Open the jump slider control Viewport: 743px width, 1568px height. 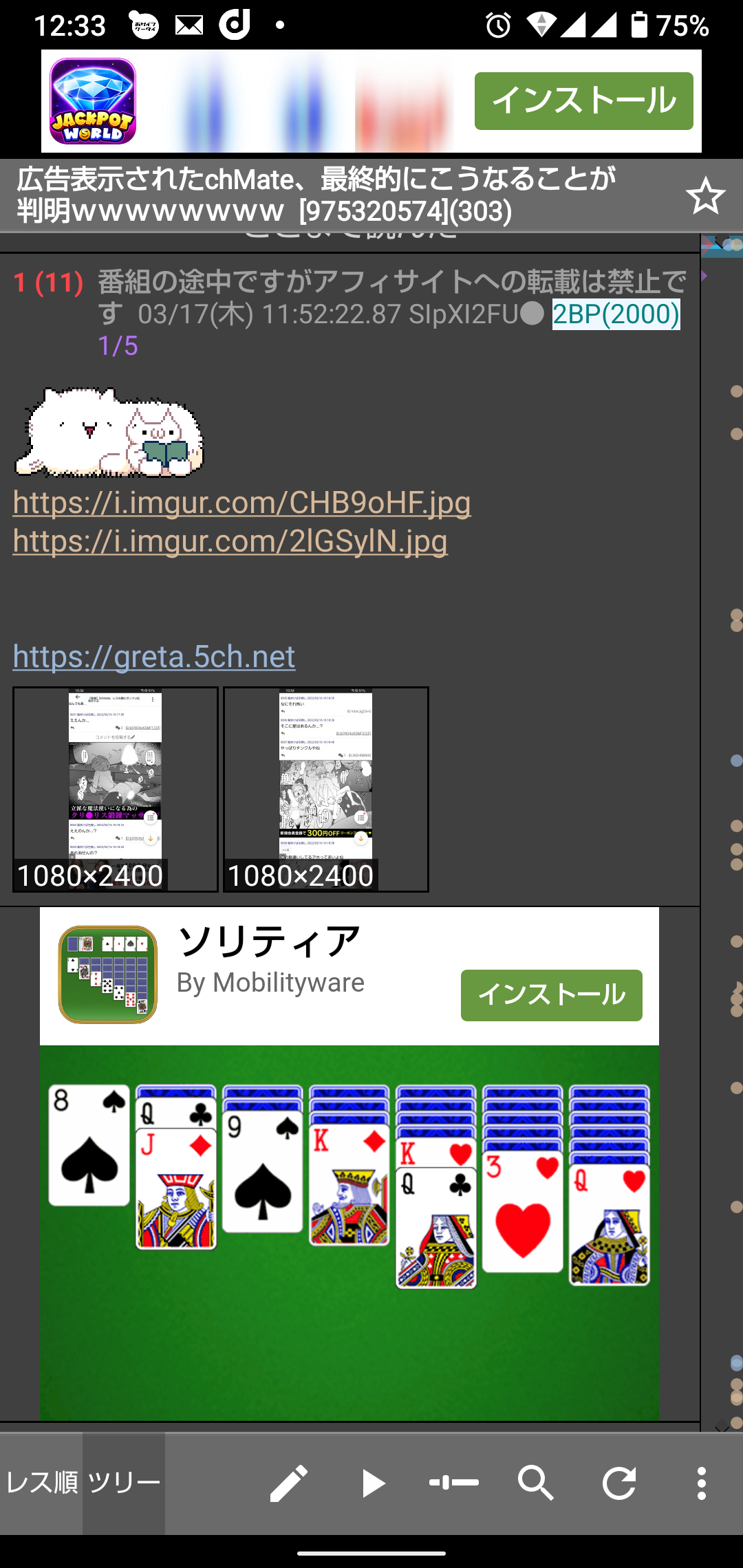click(454, 1483)
